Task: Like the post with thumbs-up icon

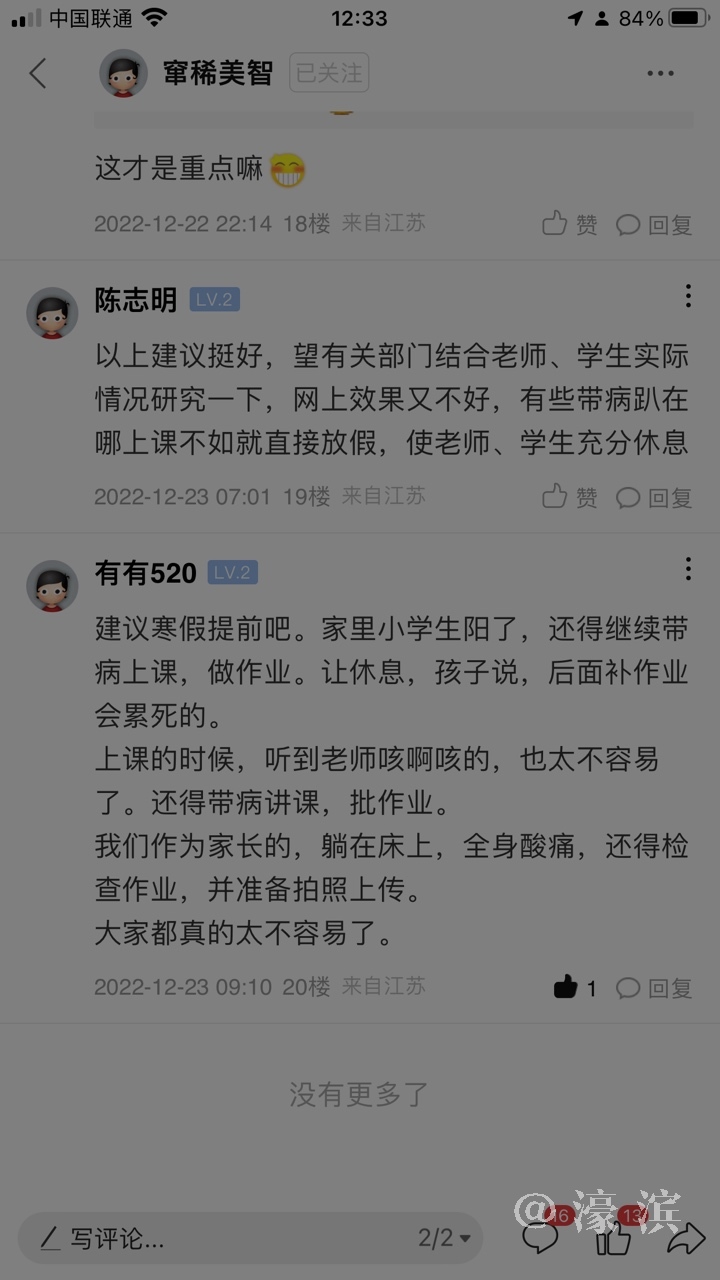Action: pos(613,1239)
